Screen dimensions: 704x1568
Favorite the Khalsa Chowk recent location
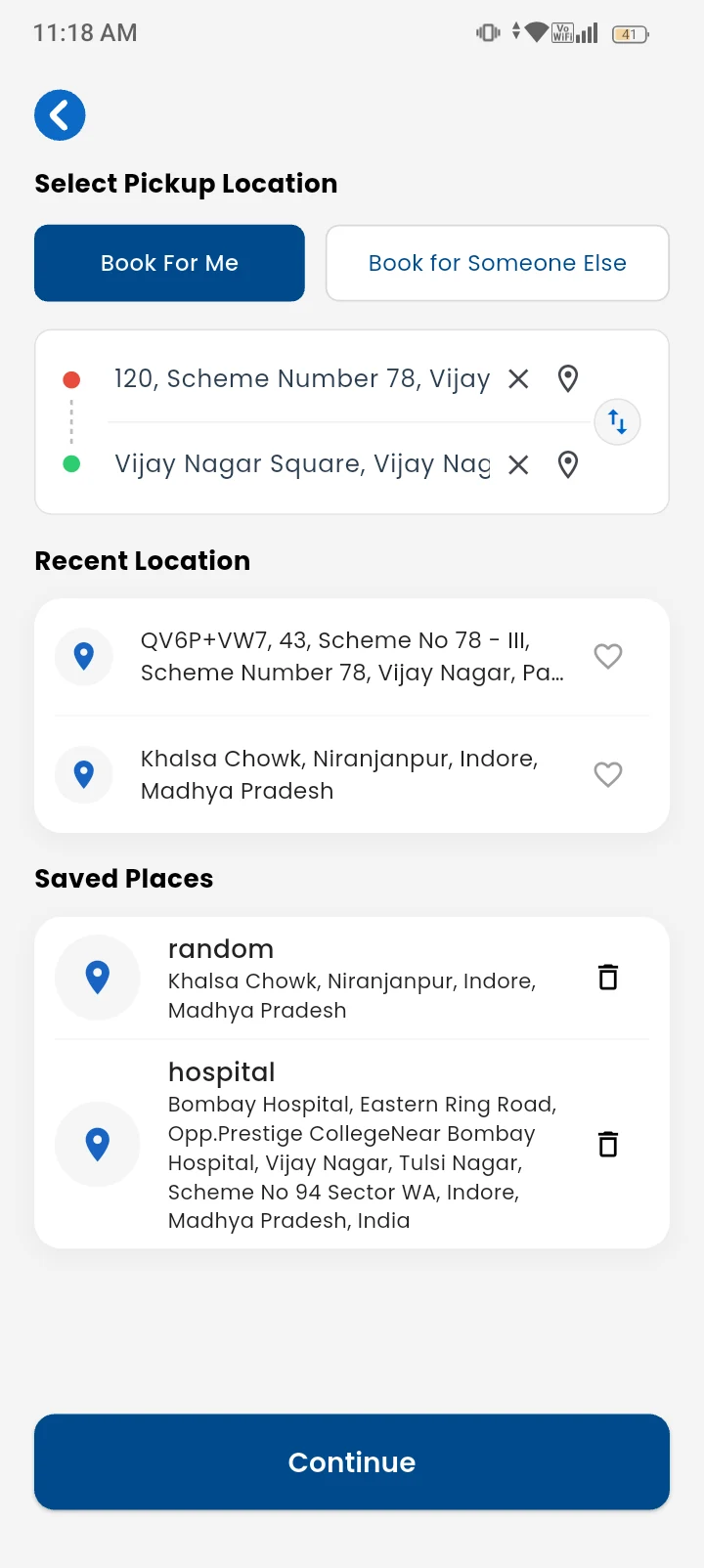pyautogui.click(x=608, y=774)
